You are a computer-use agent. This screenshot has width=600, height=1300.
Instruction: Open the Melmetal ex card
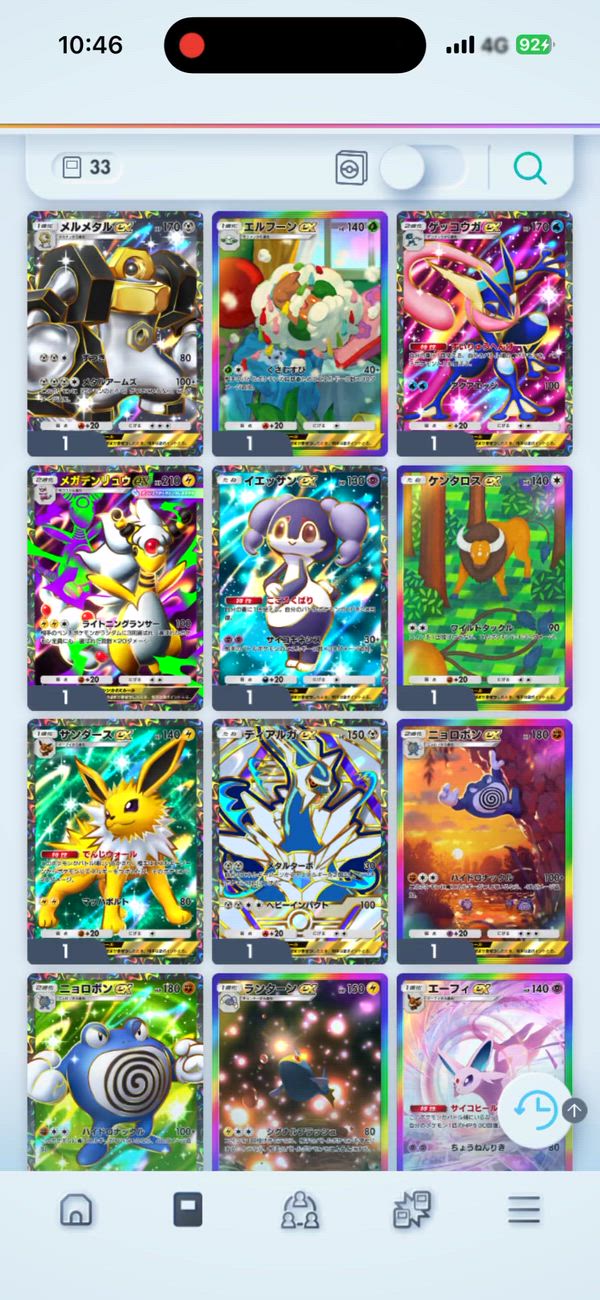[115, 333]
